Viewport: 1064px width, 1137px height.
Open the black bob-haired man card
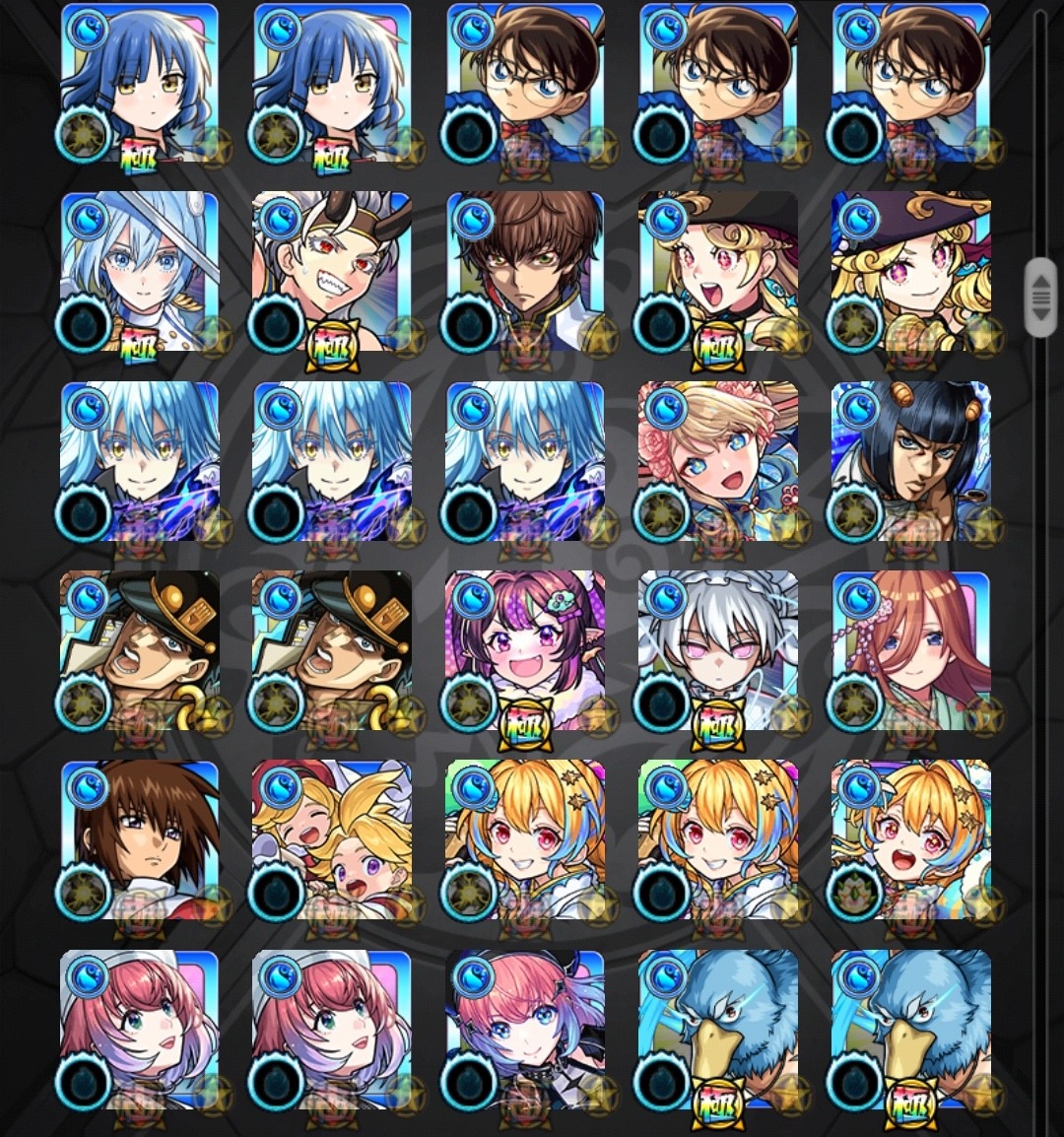(911, 462)
